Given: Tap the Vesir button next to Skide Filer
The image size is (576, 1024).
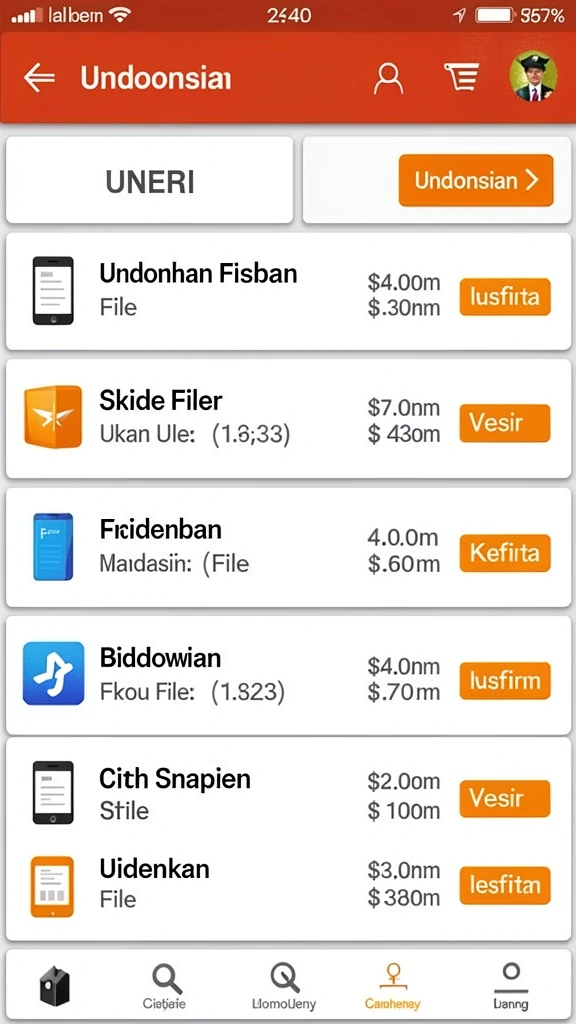Looking at the screenshot, I should pos(505,423).
